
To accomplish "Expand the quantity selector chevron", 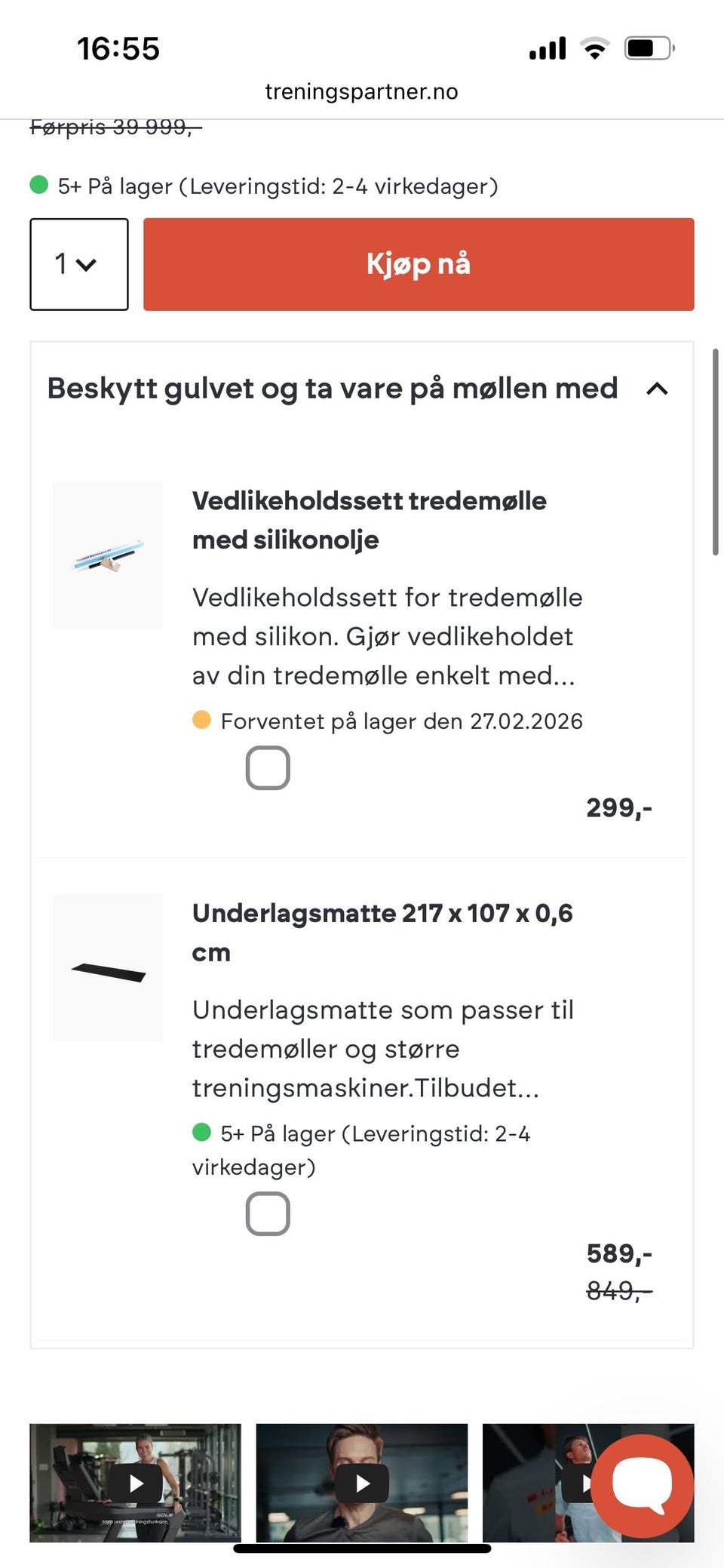I will [x=88, y=266].
